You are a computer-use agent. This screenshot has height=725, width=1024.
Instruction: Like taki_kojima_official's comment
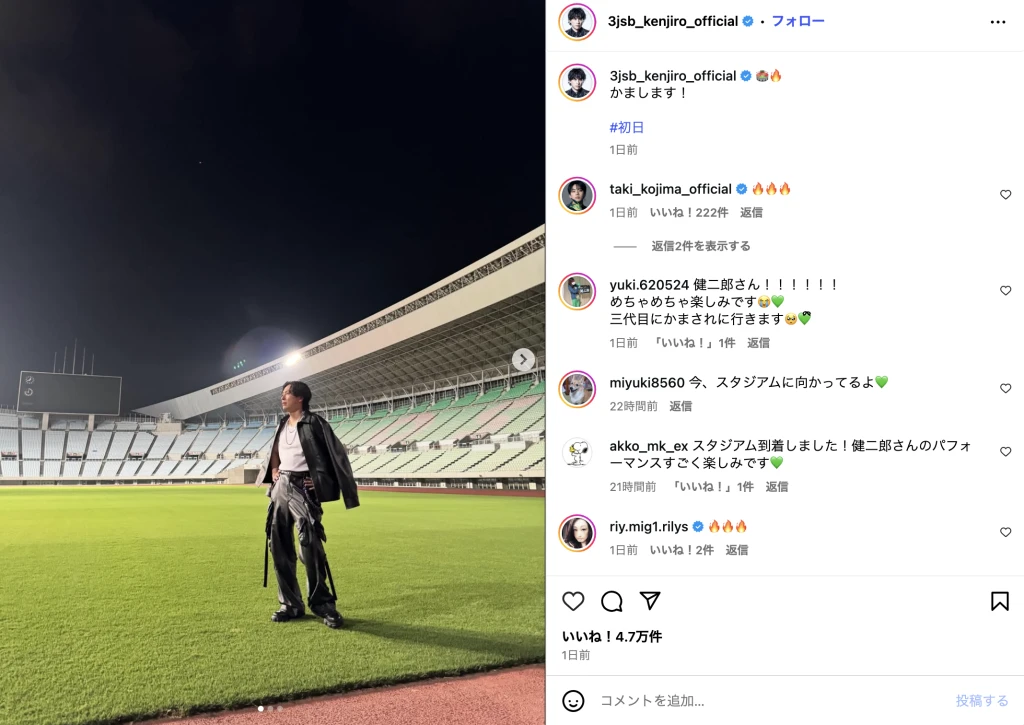click(x=1005, y=195)
